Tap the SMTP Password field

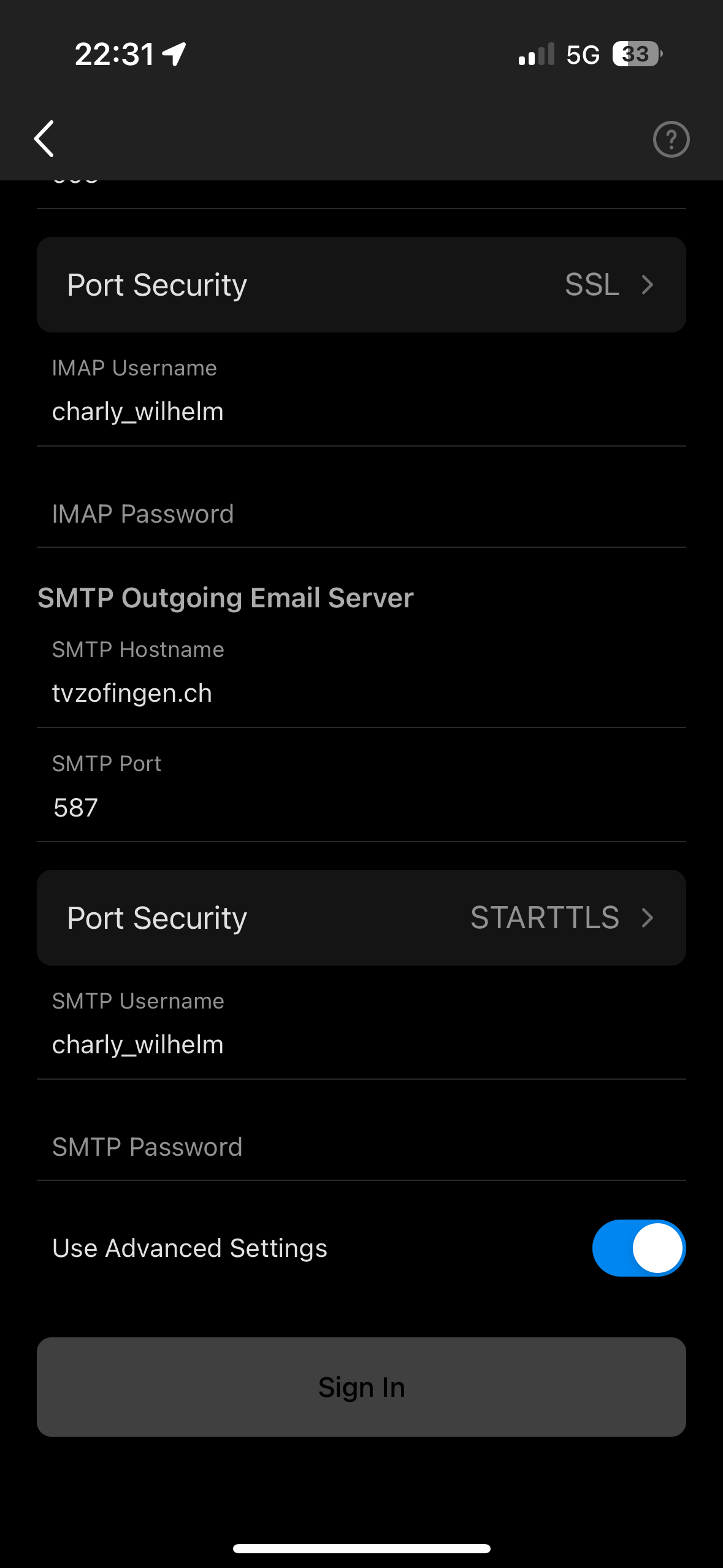coord(361,1147)
